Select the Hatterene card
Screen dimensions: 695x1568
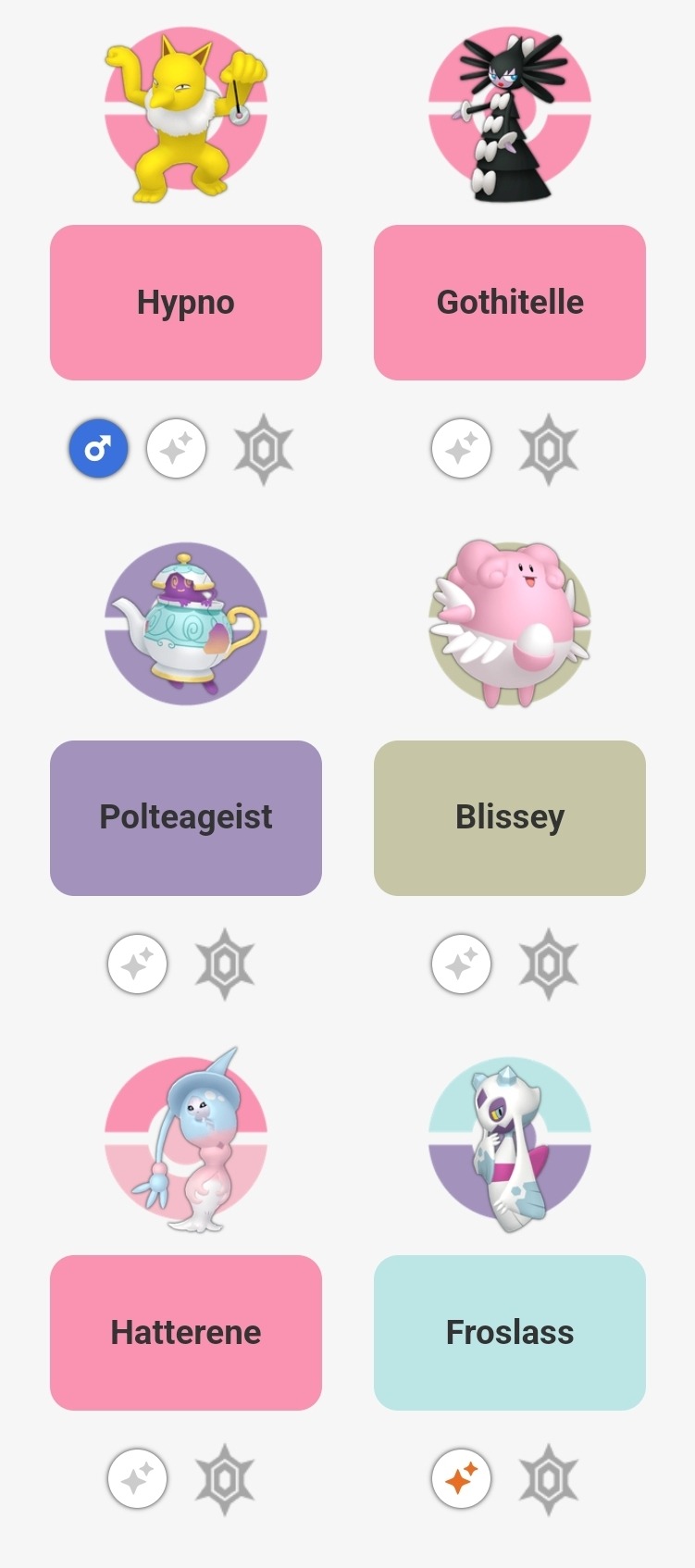click(185, 1333)
